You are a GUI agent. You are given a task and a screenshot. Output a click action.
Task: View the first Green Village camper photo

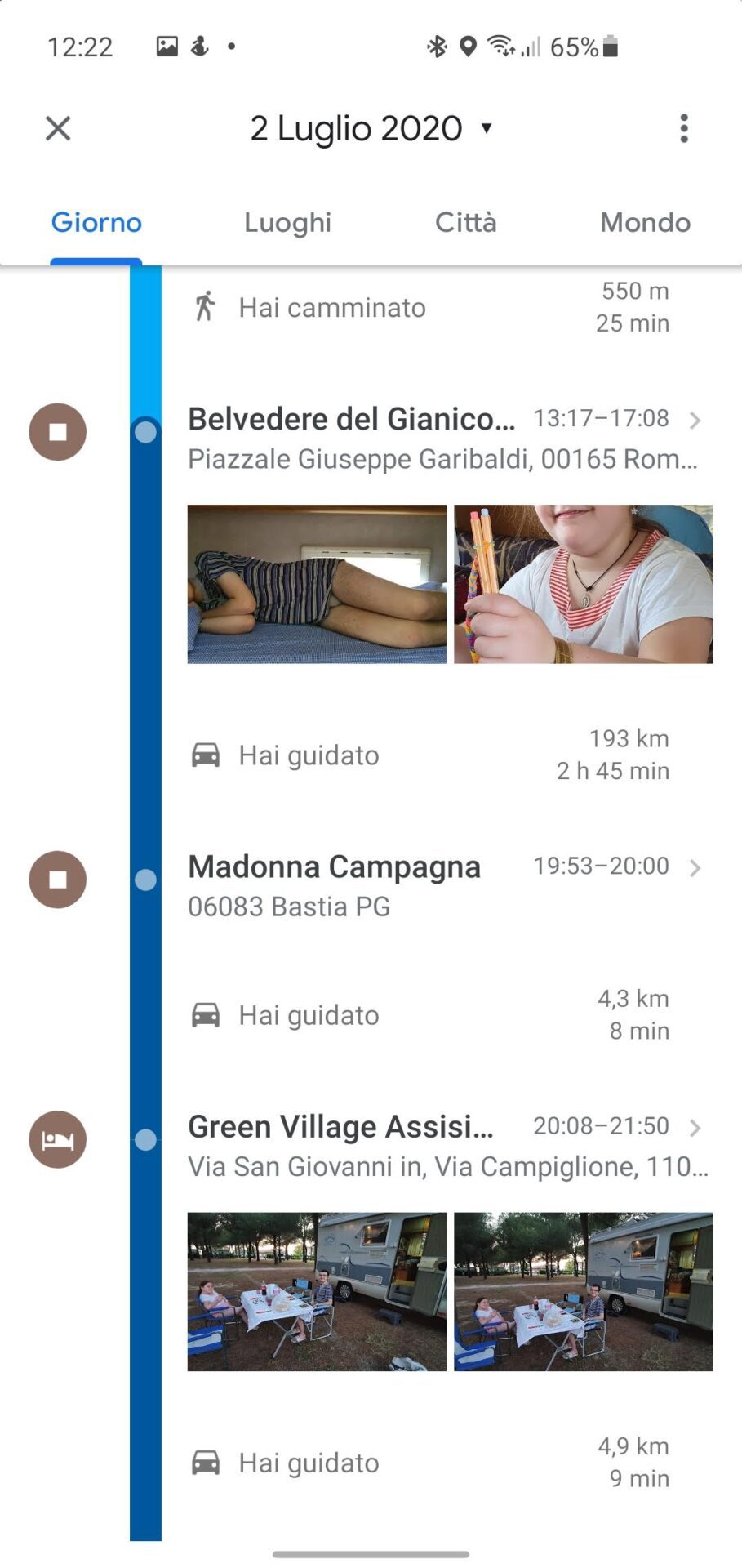point(317,1291)
